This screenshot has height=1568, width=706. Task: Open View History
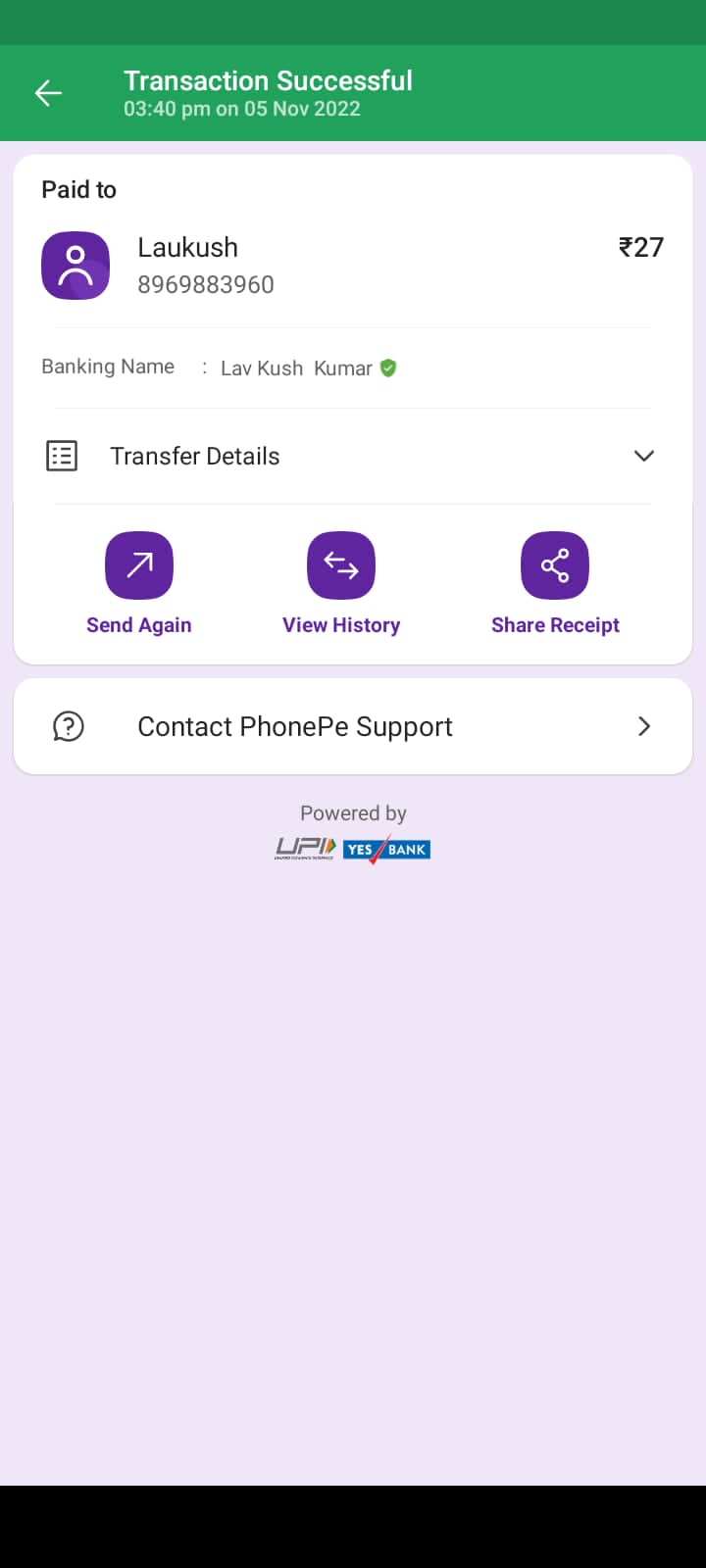pos(341,566)
